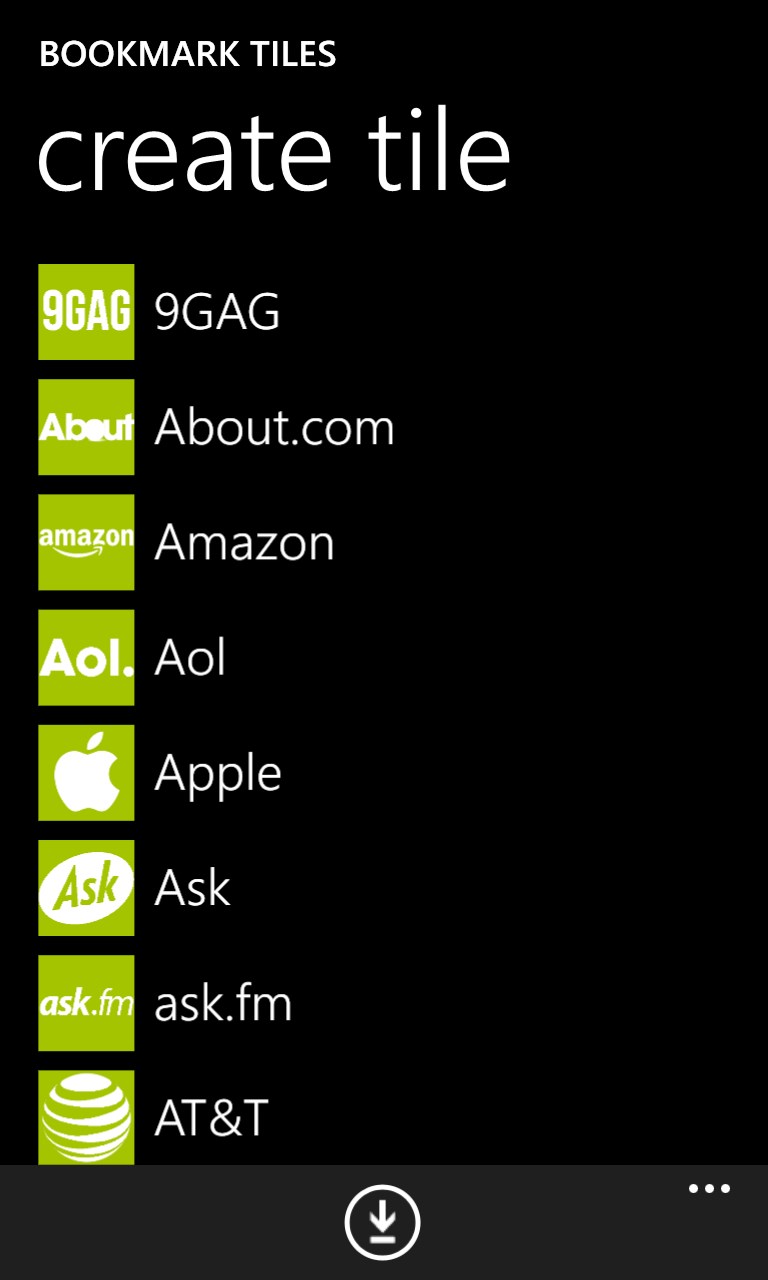Open the AT&T entry
Viewport: 768px width, 1280px height.
pyautogui.click(x=211, y=1117)
